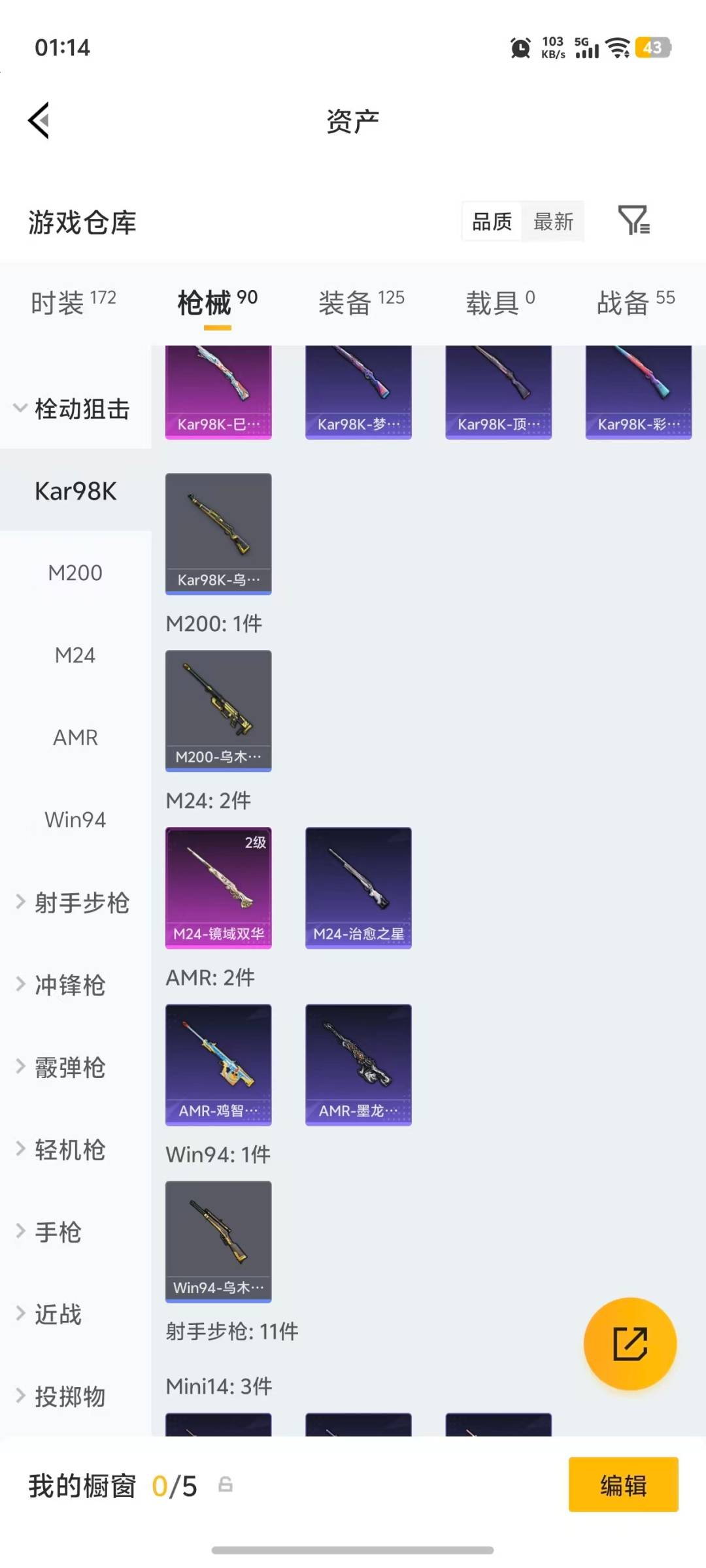
Task: Tap the battery indicator in status bar
Action: click(654, 48)
